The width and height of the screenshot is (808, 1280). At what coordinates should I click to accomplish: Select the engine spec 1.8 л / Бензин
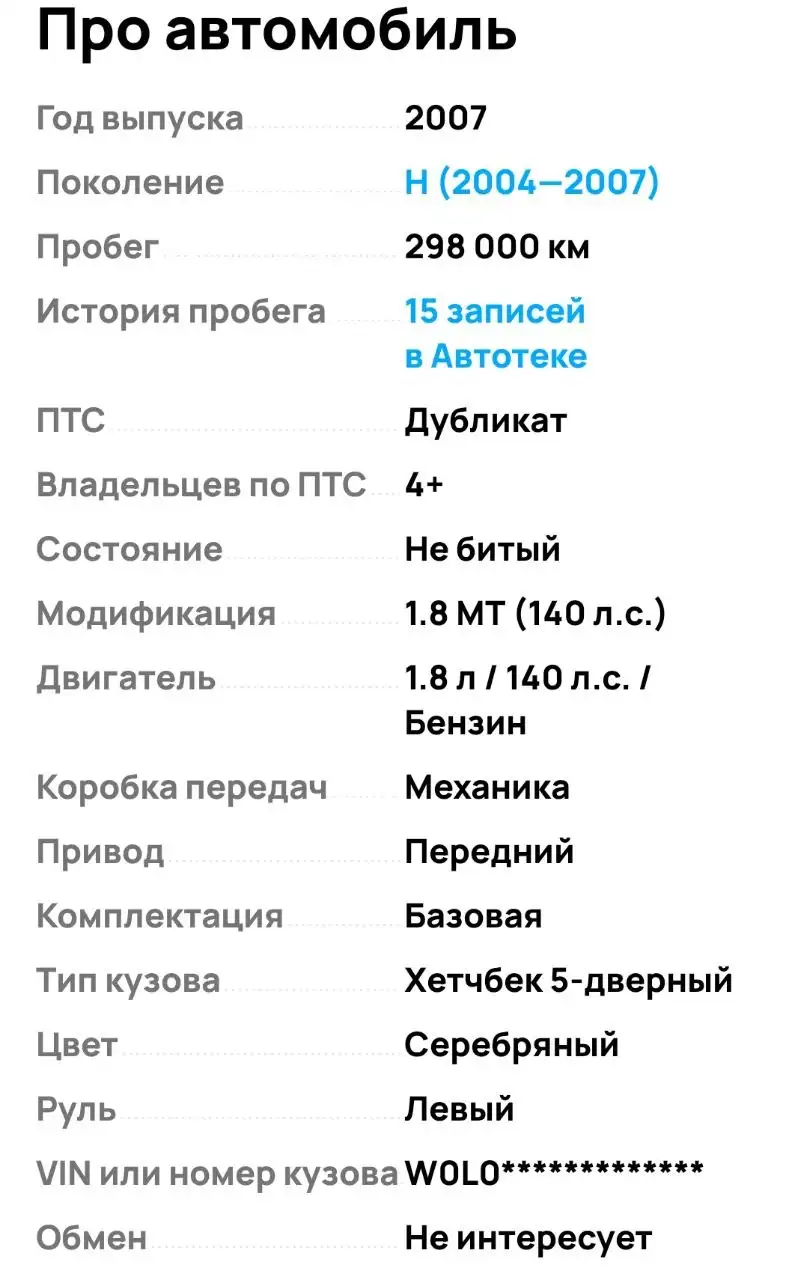[x=525, y=700]
